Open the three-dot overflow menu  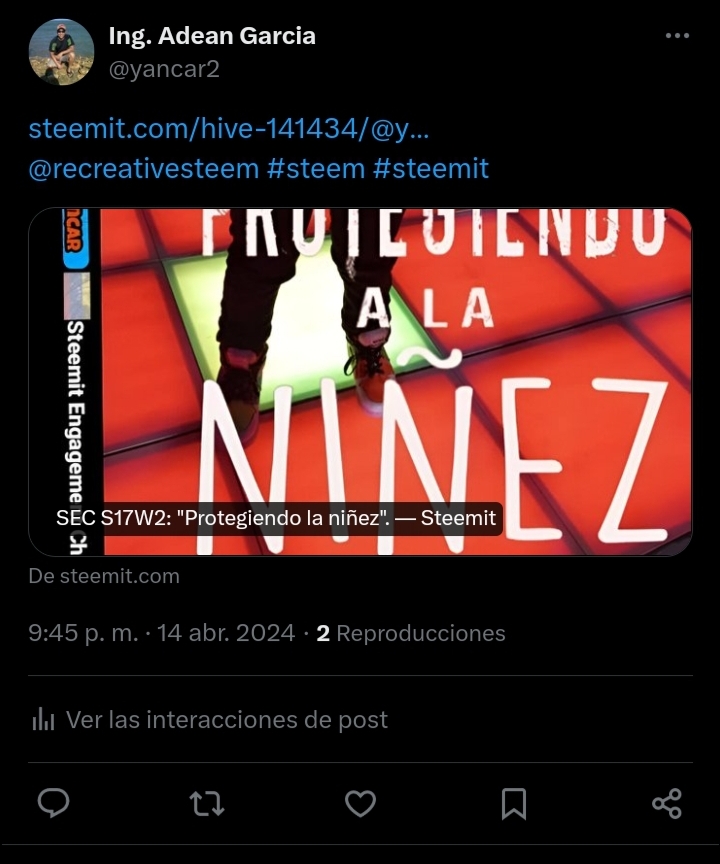pyautogui.click(x=677, y=36)
